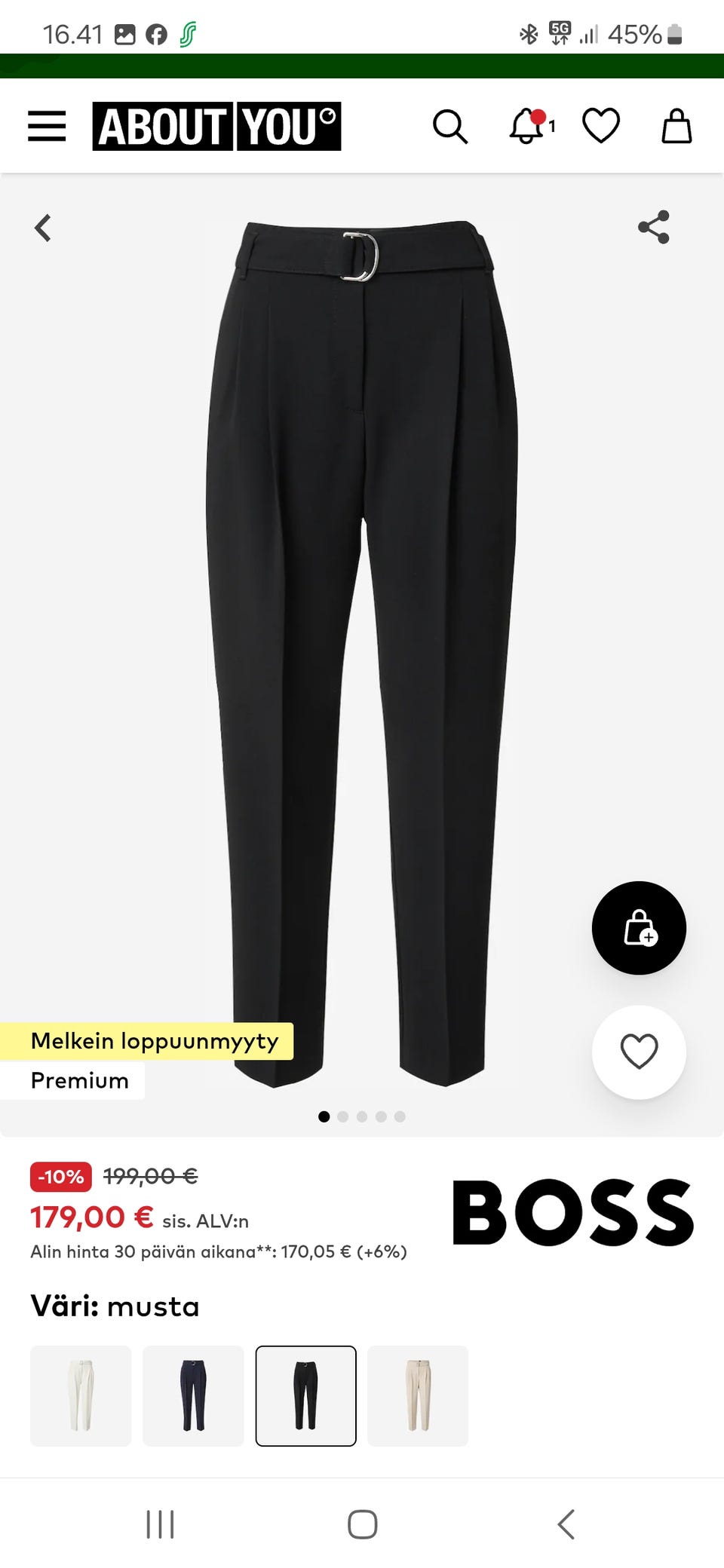Image resolution: width=724 pixels, height=1568 pixels.
Task: Tap the system home button
Action: 362,1524
